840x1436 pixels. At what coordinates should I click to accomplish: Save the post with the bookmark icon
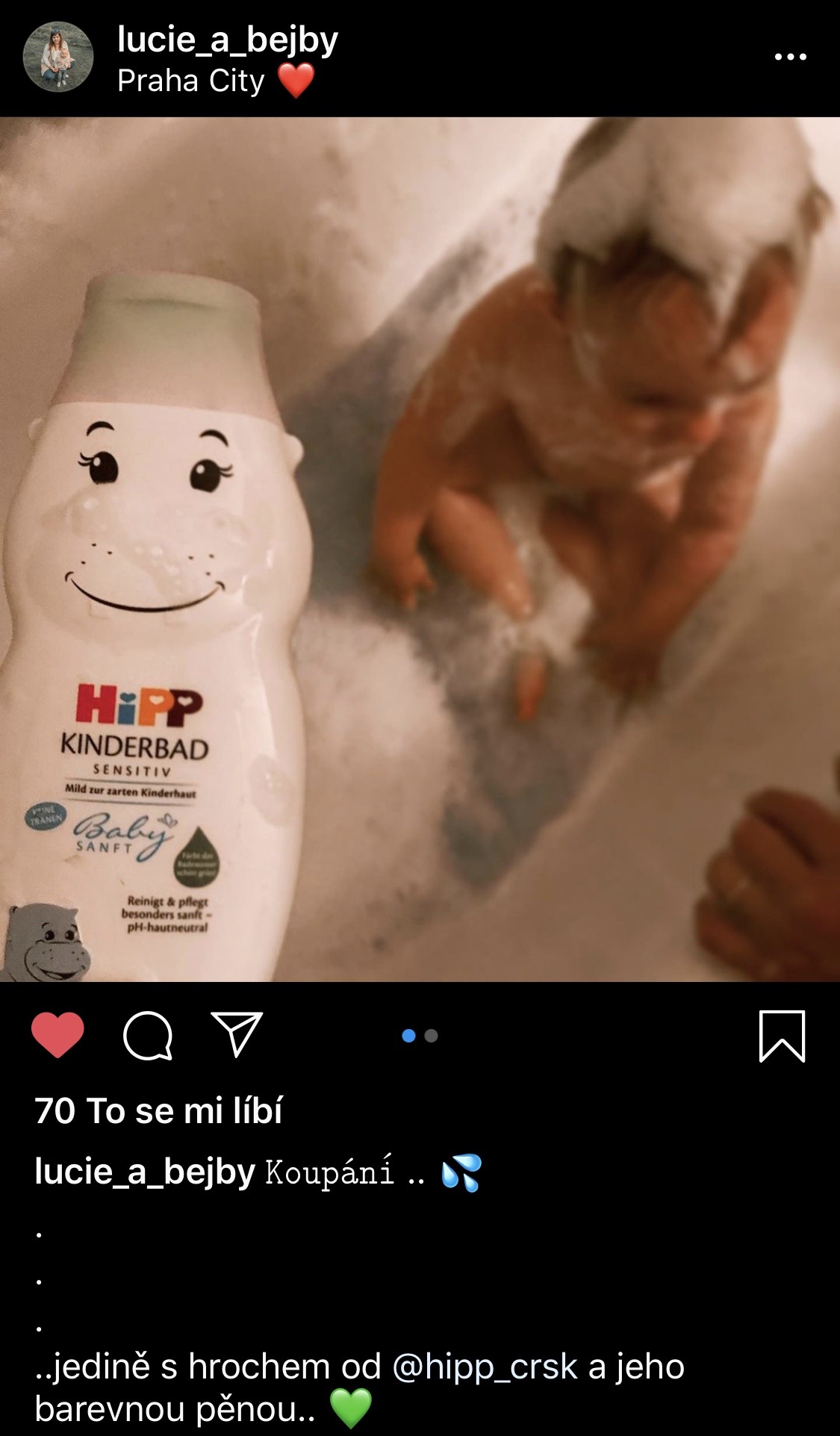(x=782, y=1036)
